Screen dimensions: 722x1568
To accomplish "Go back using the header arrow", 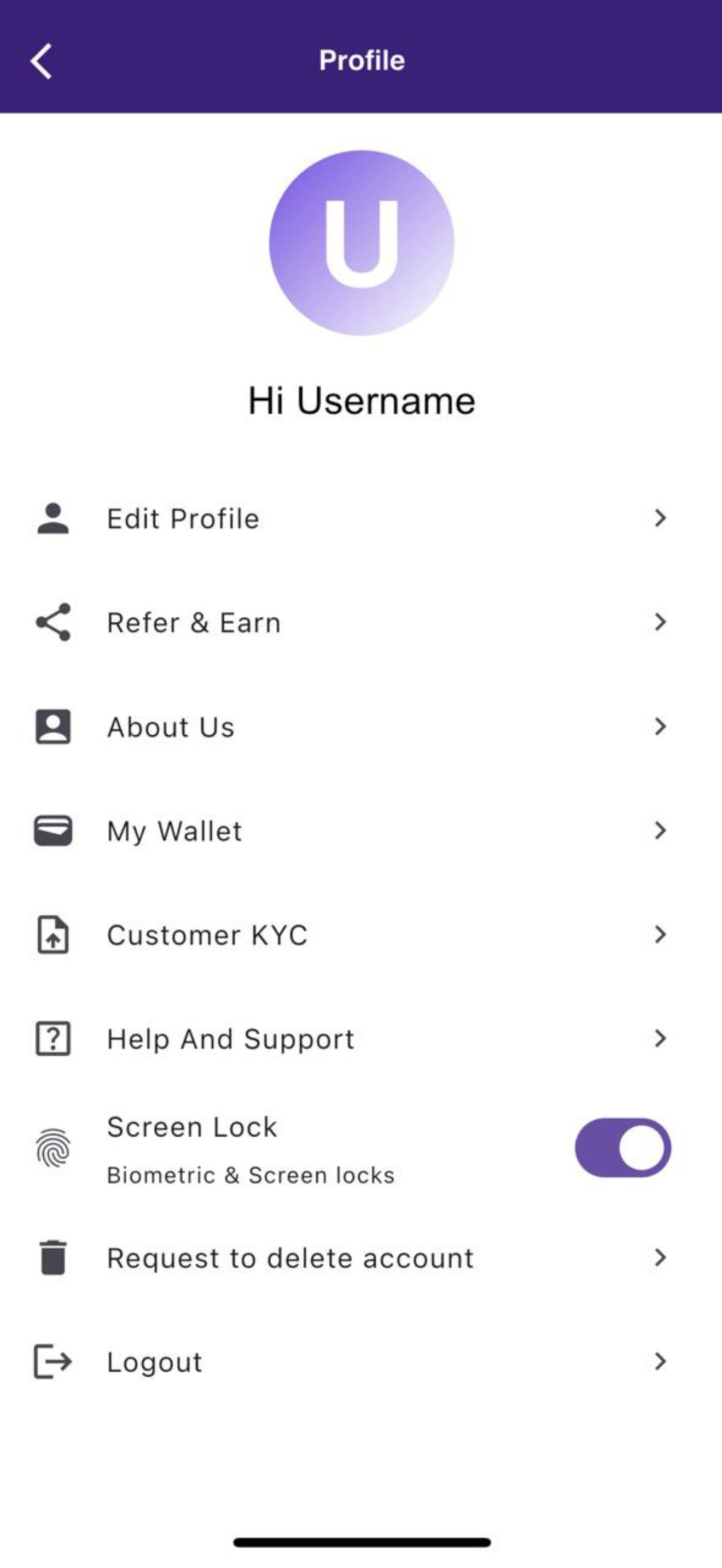I will [x=42, y=61].
